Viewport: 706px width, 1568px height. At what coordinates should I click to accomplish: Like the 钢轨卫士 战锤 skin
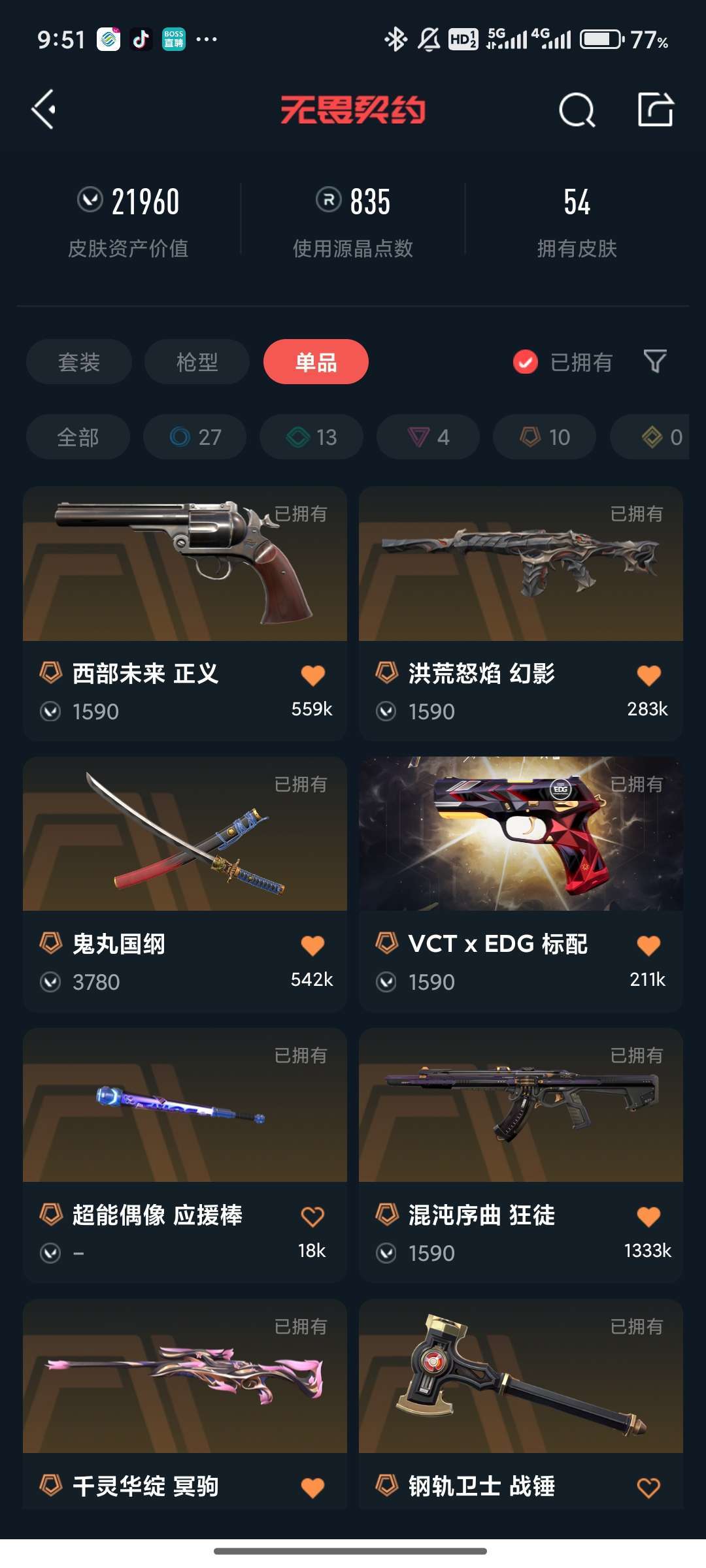coord(649,1488)
